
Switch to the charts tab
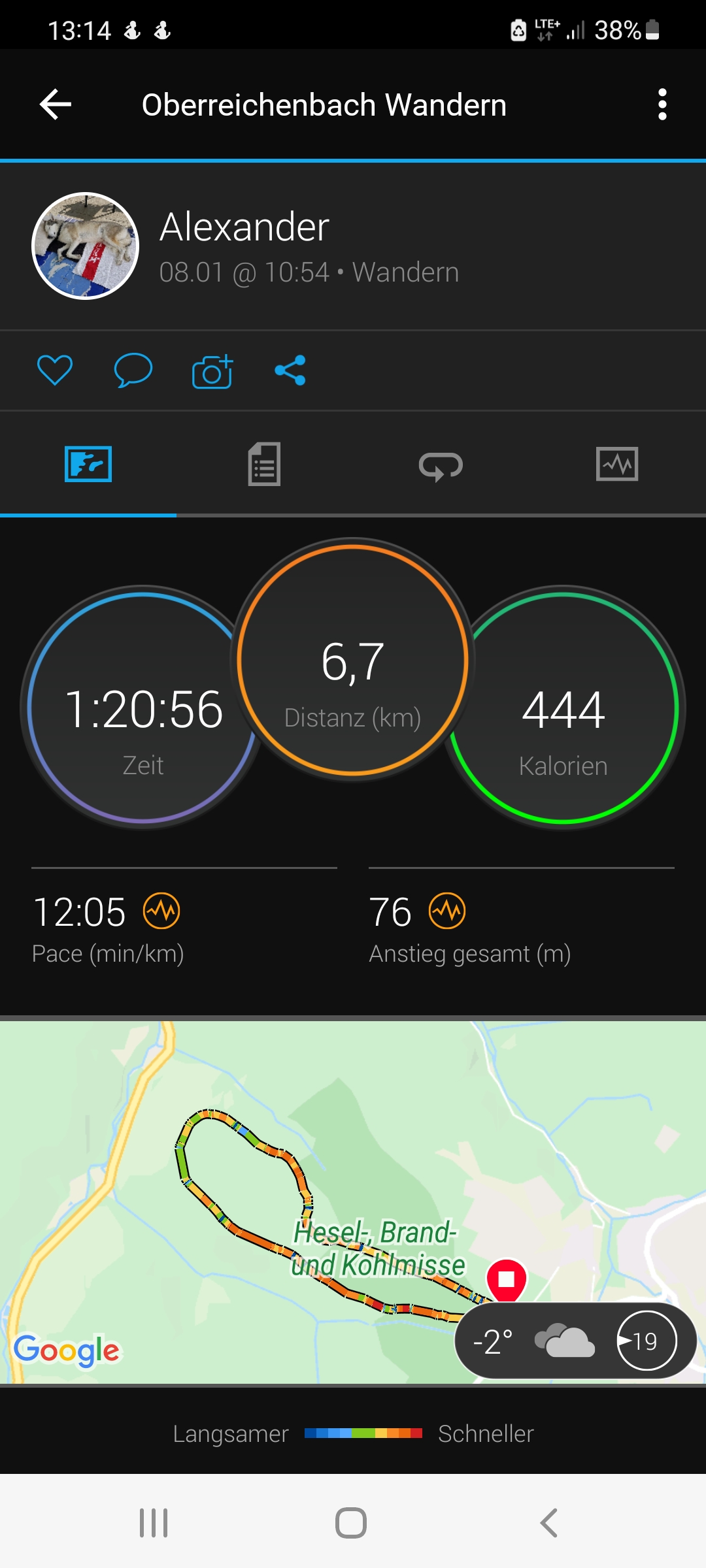click(617, 464)
